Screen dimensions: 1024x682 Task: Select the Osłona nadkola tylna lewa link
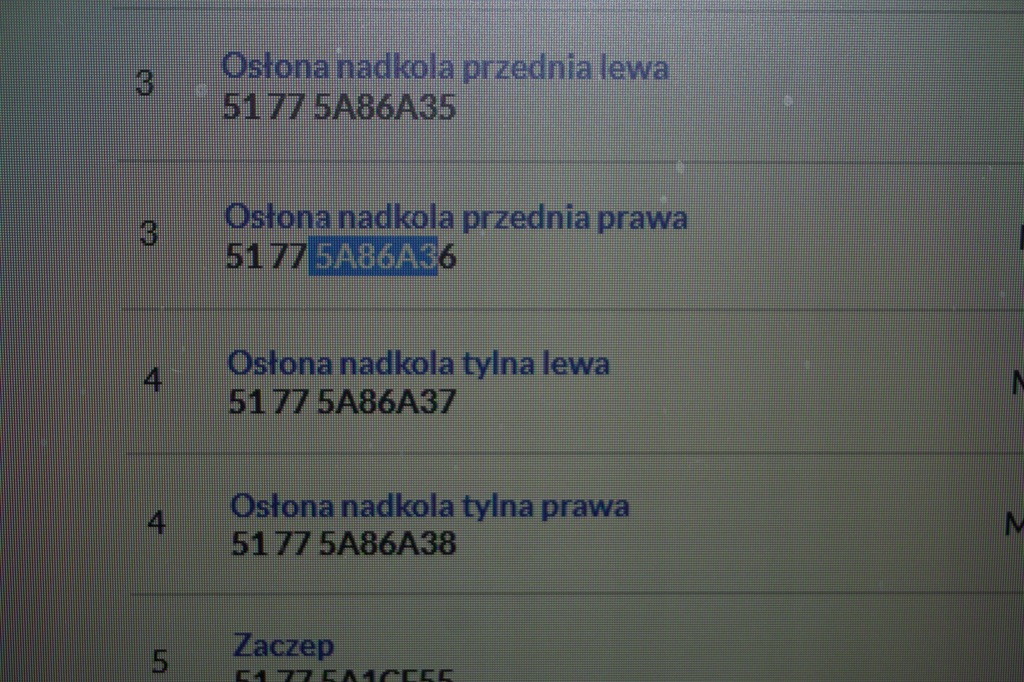point(418,362)
